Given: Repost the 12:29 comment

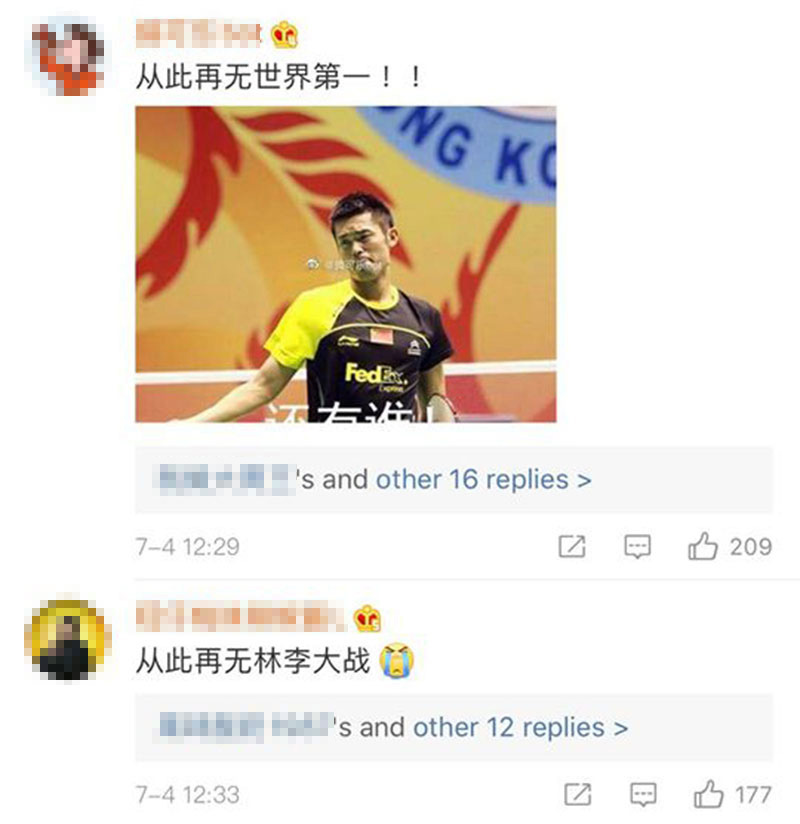Looking at the screenshot, I should [572, 547].
